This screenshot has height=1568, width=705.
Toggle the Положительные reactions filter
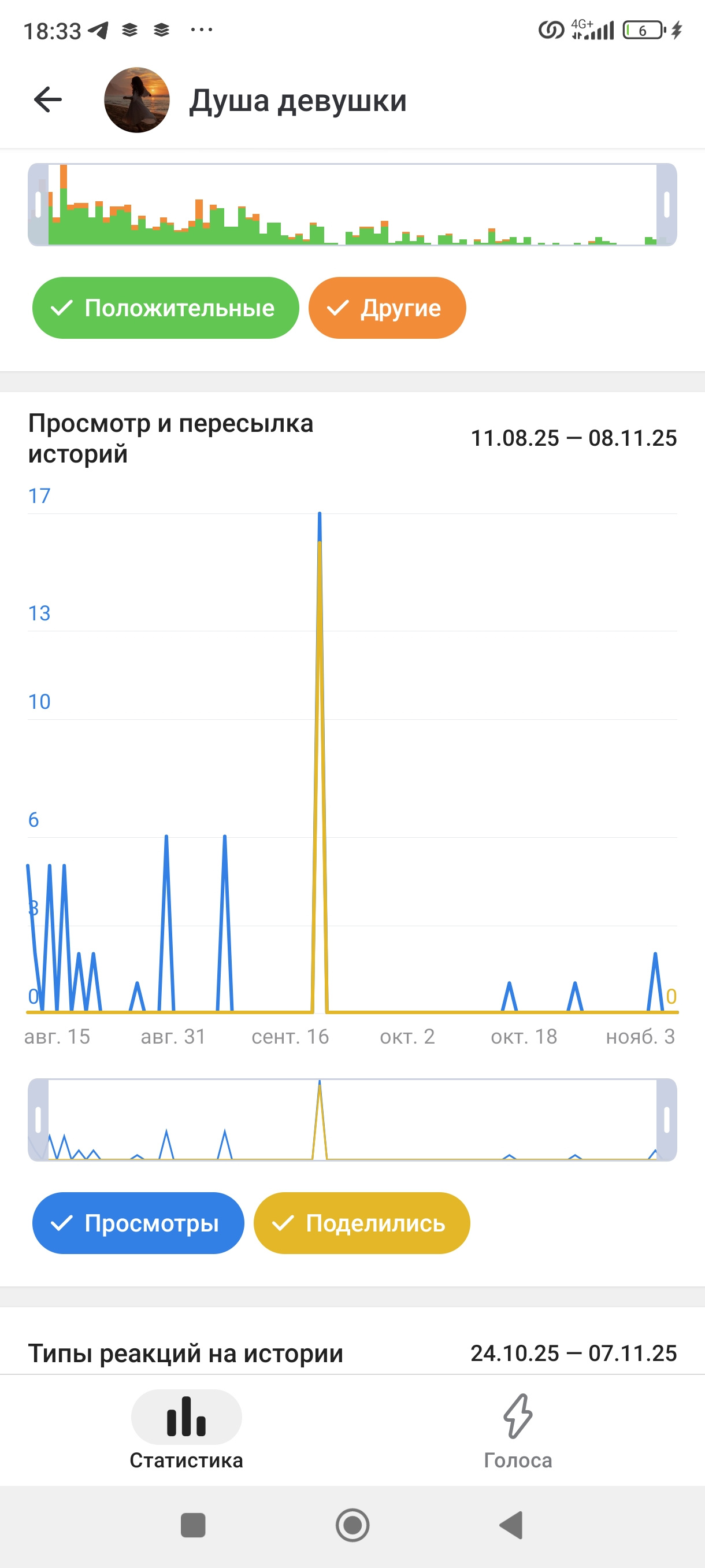pos(165,308)
